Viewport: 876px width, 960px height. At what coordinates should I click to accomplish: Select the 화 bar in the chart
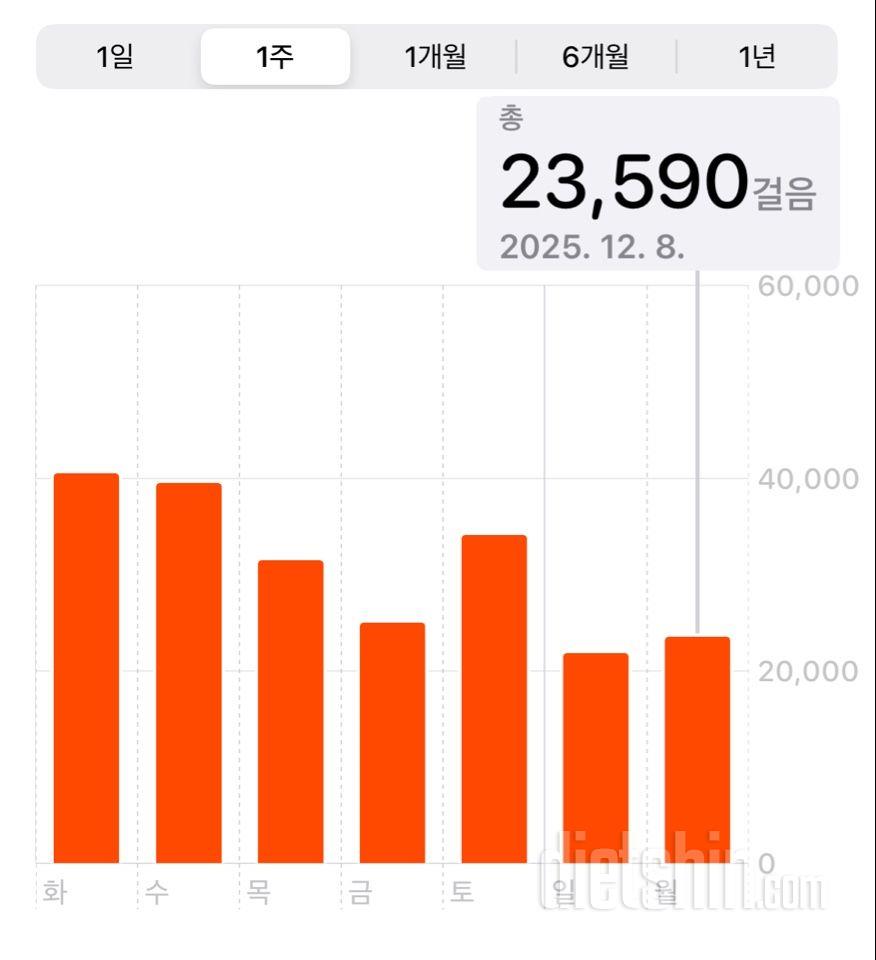(x=86, y=668)
